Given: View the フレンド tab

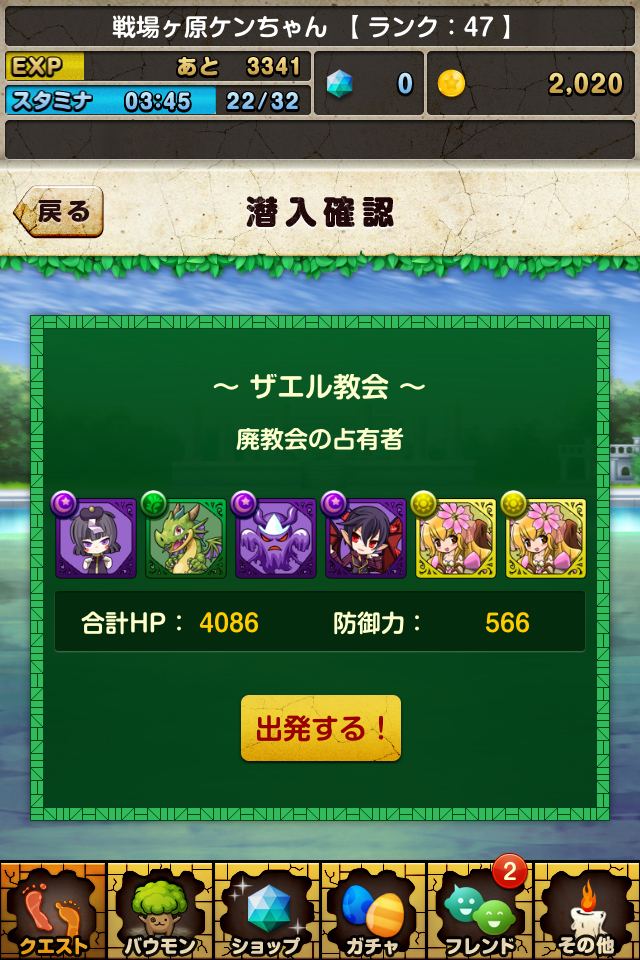Looking at the screenshot, I should tap(480, 911).
